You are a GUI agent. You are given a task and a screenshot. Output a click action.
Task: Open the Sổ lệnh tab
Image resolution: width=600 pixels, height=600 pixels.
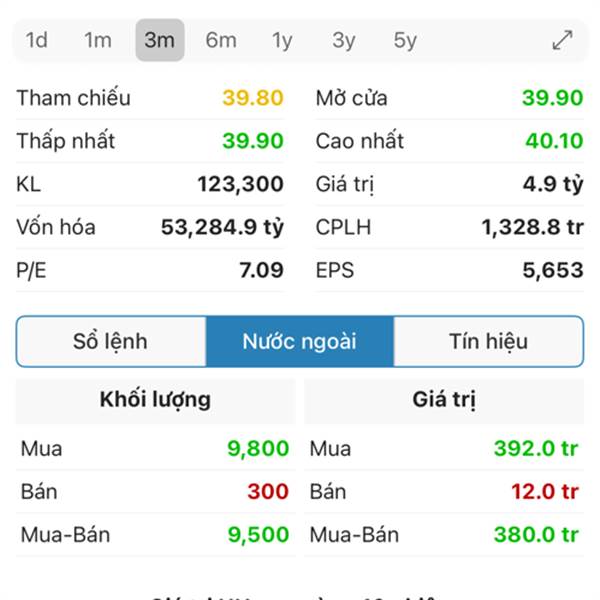pos(110,341)
